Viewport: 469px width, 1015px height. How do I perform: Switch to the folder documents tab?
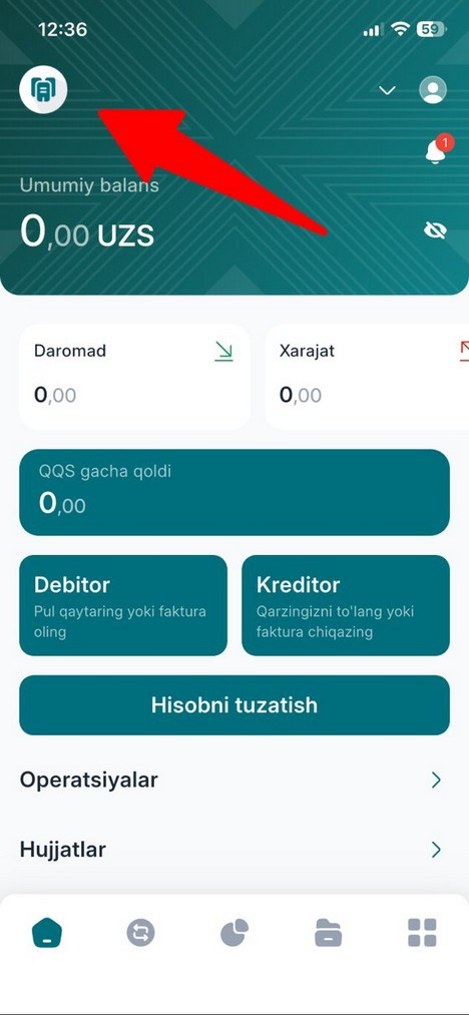pyautogui.click(x=328, y=933)
